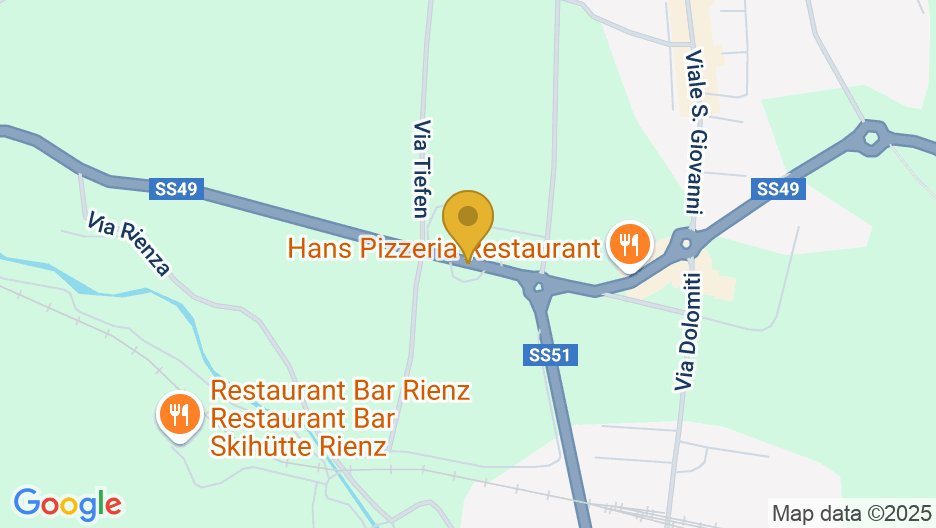Open the Restaurant Bar Rienz marker
Viewport: 936px width, 528px height.
[x=180, y=412]
